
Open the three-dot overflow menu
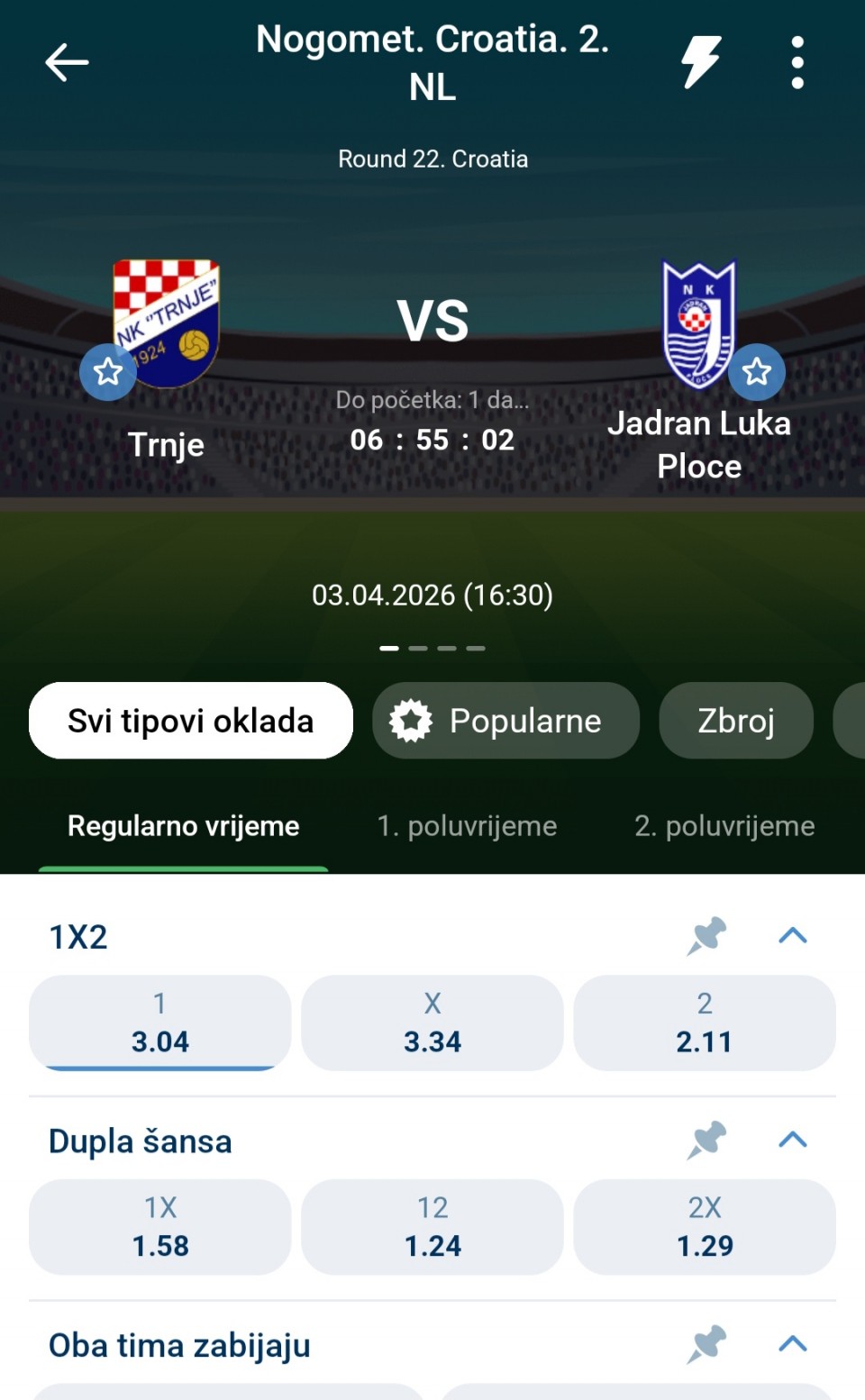coord(797,62)
